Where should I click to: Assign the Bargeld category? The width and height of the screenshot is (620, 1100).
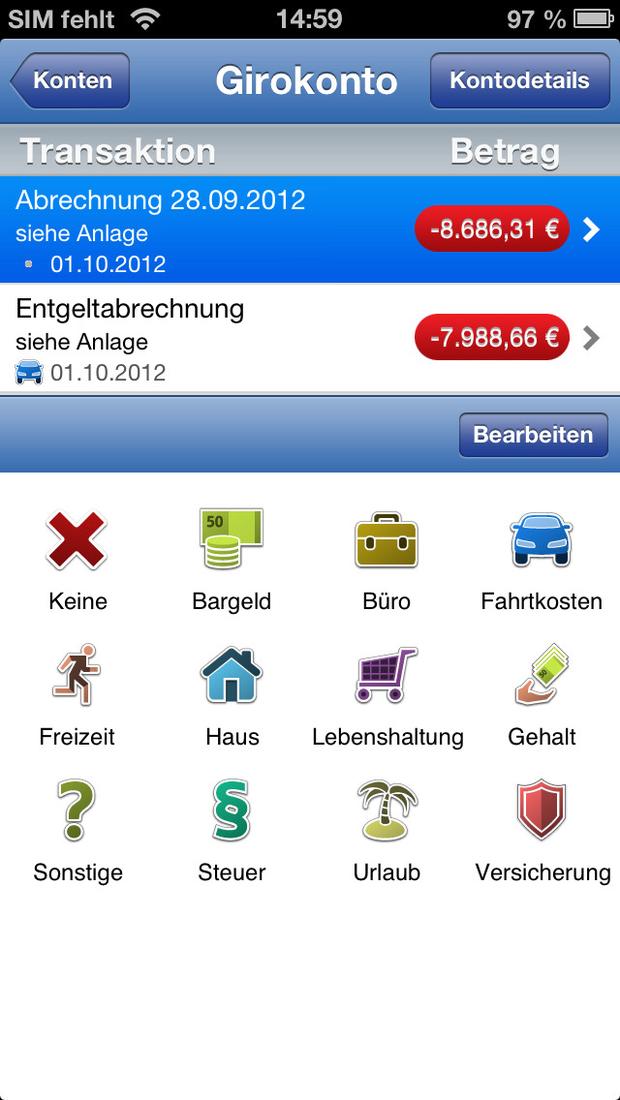coord(231,561)
